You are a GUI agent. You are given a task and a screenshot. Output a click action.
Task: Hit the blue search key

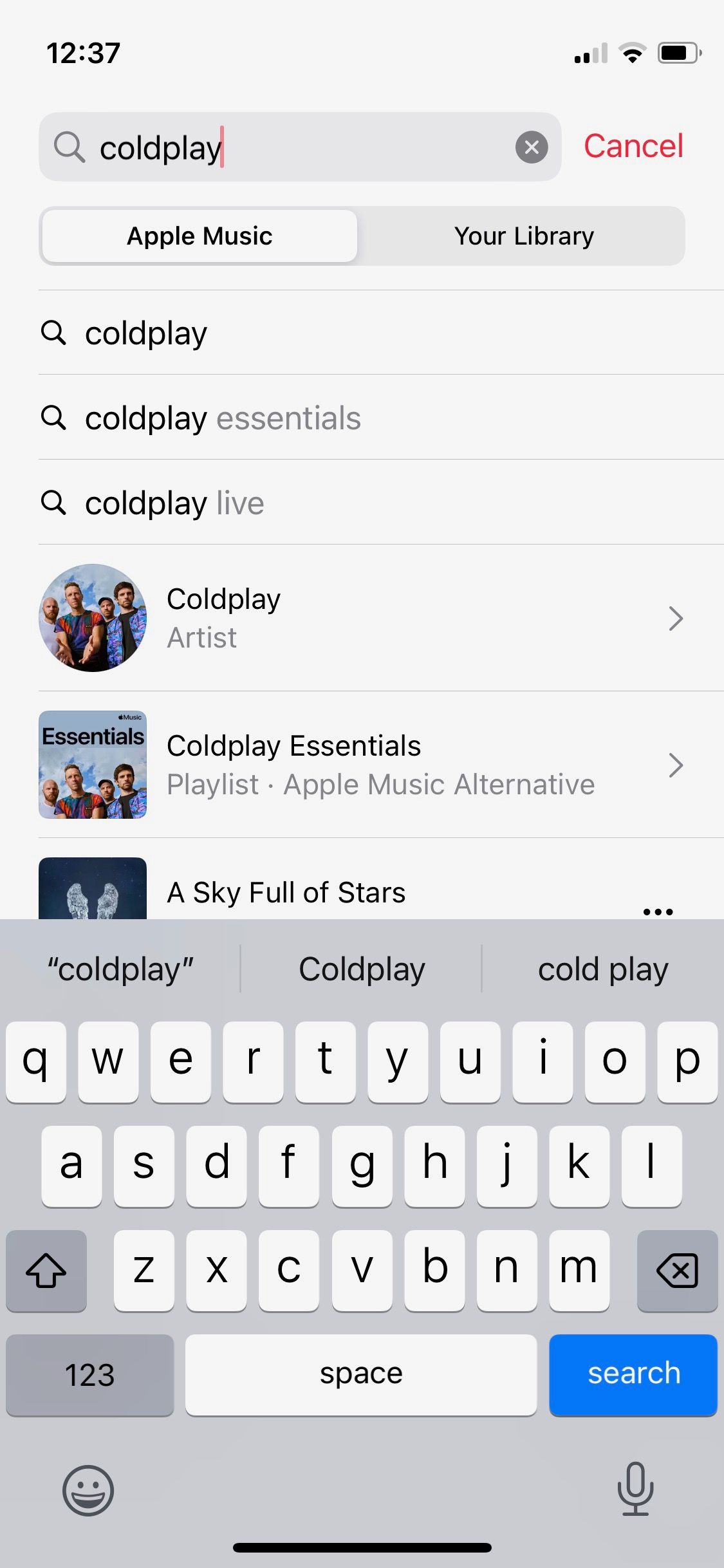[633, 1374]
